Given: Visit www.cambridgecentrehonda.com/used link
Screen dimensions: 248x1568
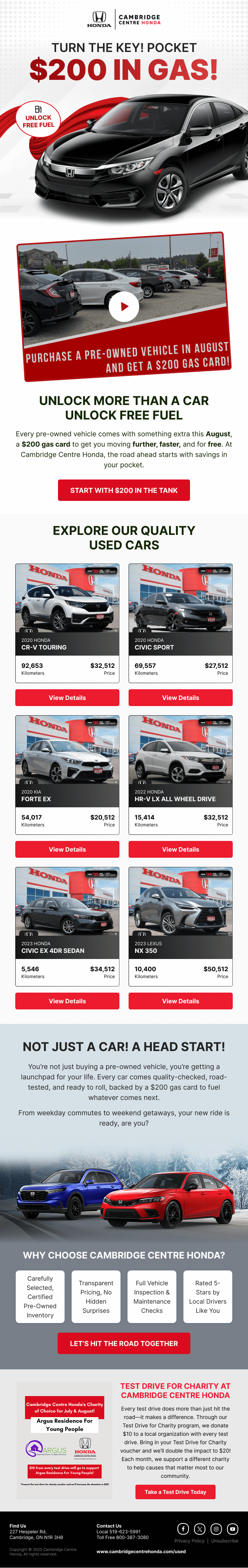Looking at the screenshot, I should point(141,1552).
